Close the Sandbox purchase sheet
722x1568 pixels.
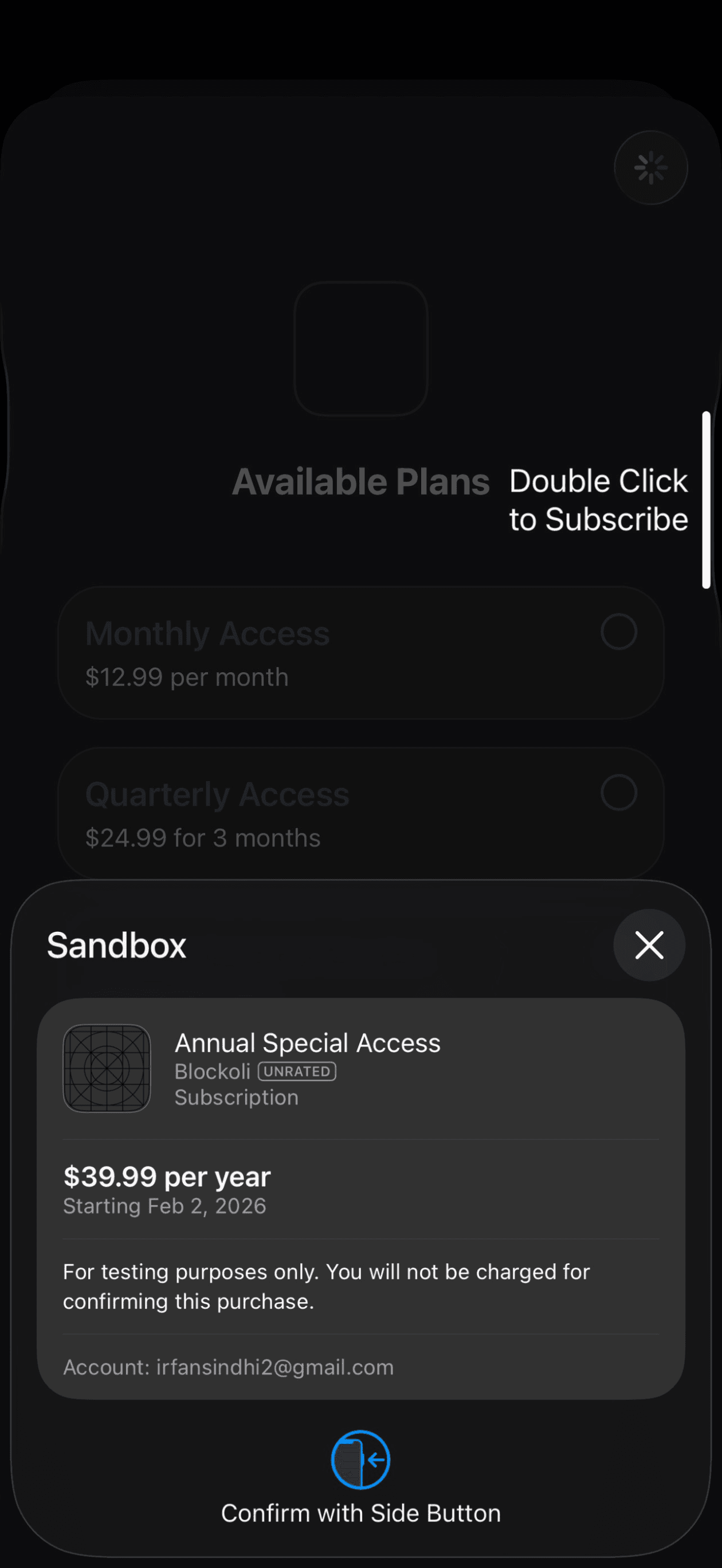[649, 945]
